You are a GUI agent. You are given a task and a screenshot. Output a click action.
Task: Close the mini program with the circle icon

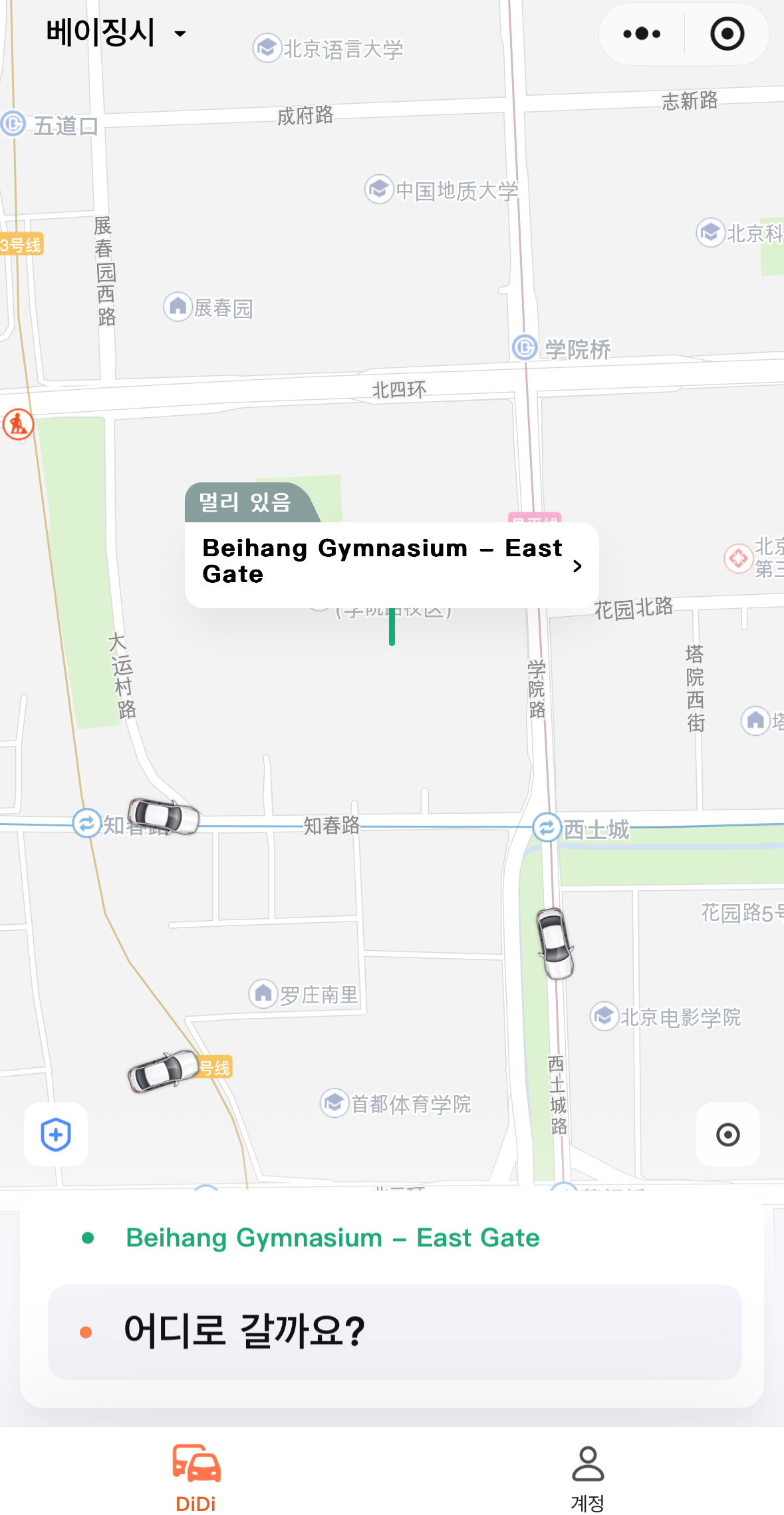click(727, 34)
